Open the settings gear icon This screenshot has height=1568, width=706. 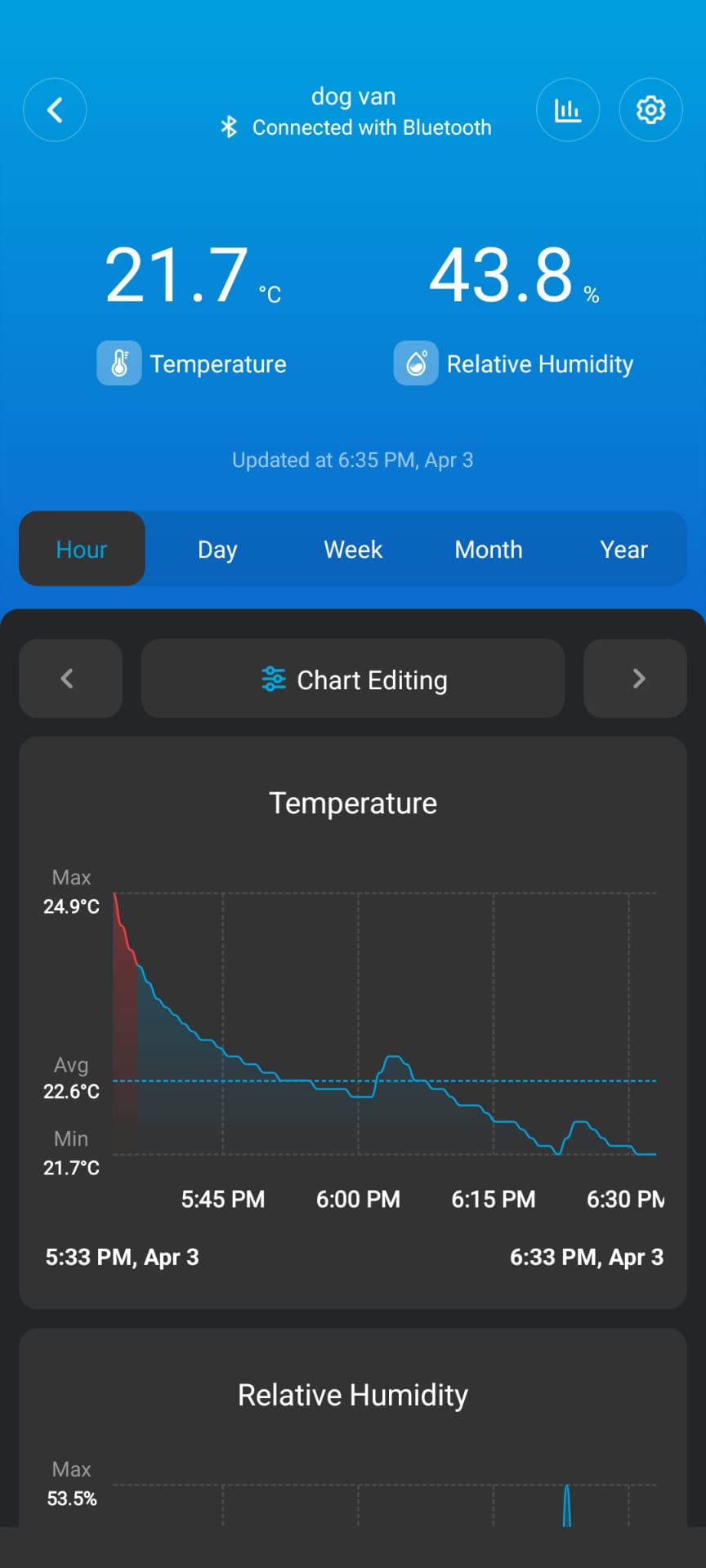(650, 109)
